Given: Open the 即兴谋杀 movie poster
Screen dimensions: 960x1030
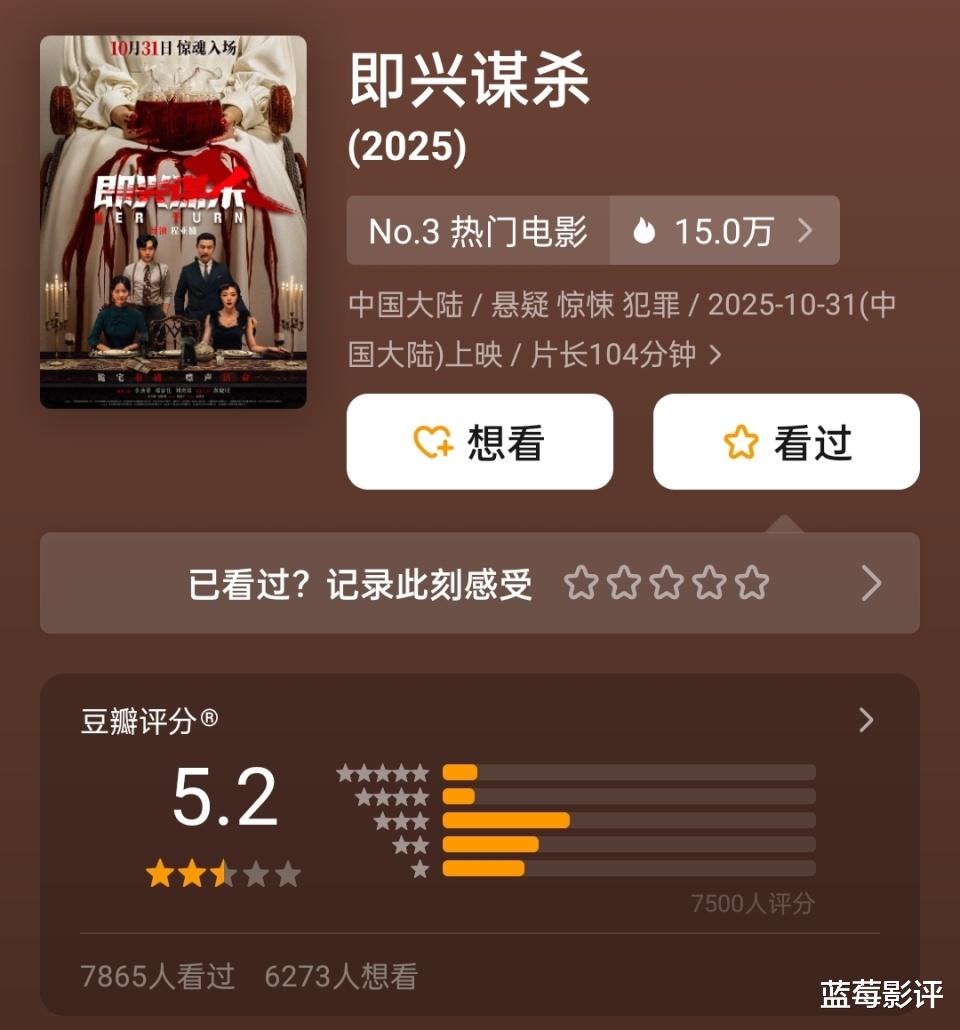Looking at the screenshot, I should pyautogui.click(x=173, y=222).
